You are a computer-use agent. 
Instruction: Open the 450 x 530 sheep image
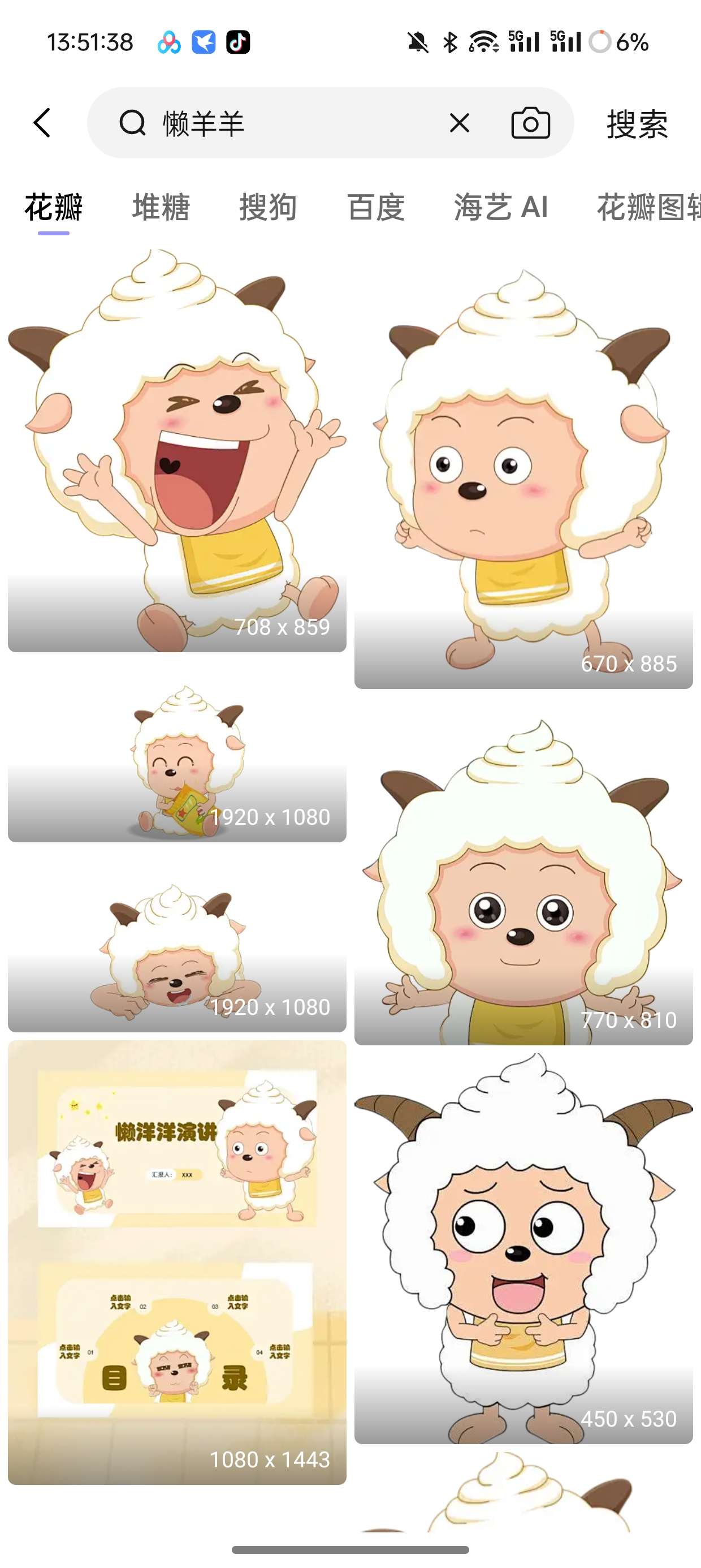pyautogui.click(x=523, y=1248)
